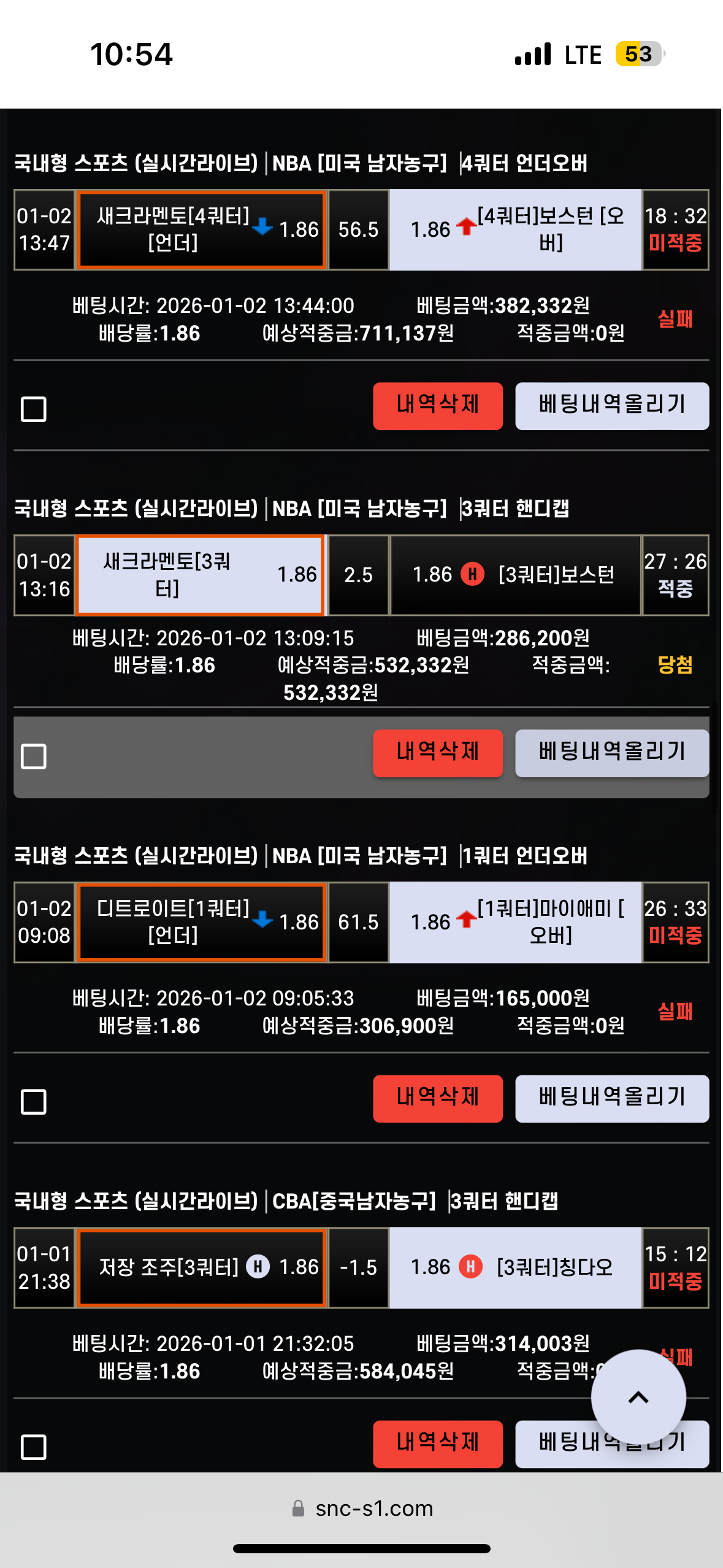This screenshot has width=723, height=1568.
Task: Upload the 1쿼터 언더오버 Detroit bet history
Action: tap(611, 1098)
